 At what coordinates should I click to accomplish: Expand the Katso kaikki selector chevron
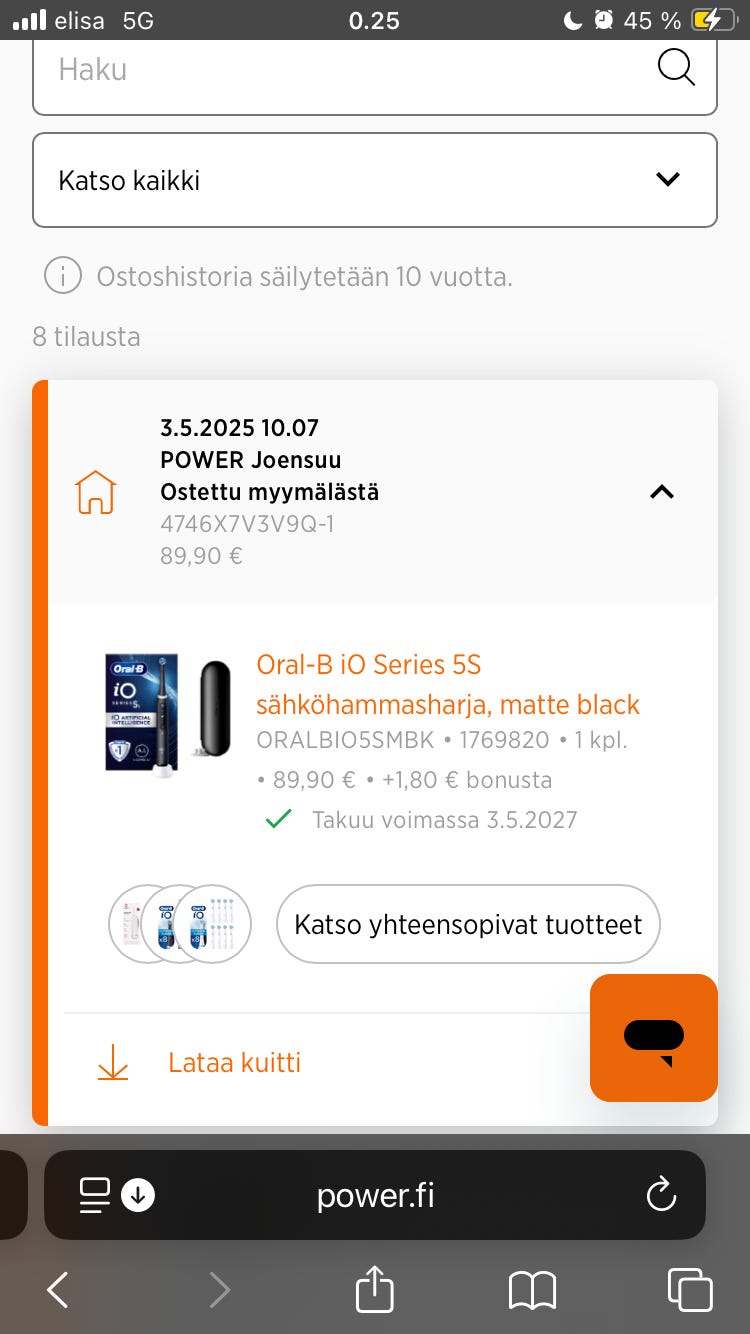(x=667, y=179)
